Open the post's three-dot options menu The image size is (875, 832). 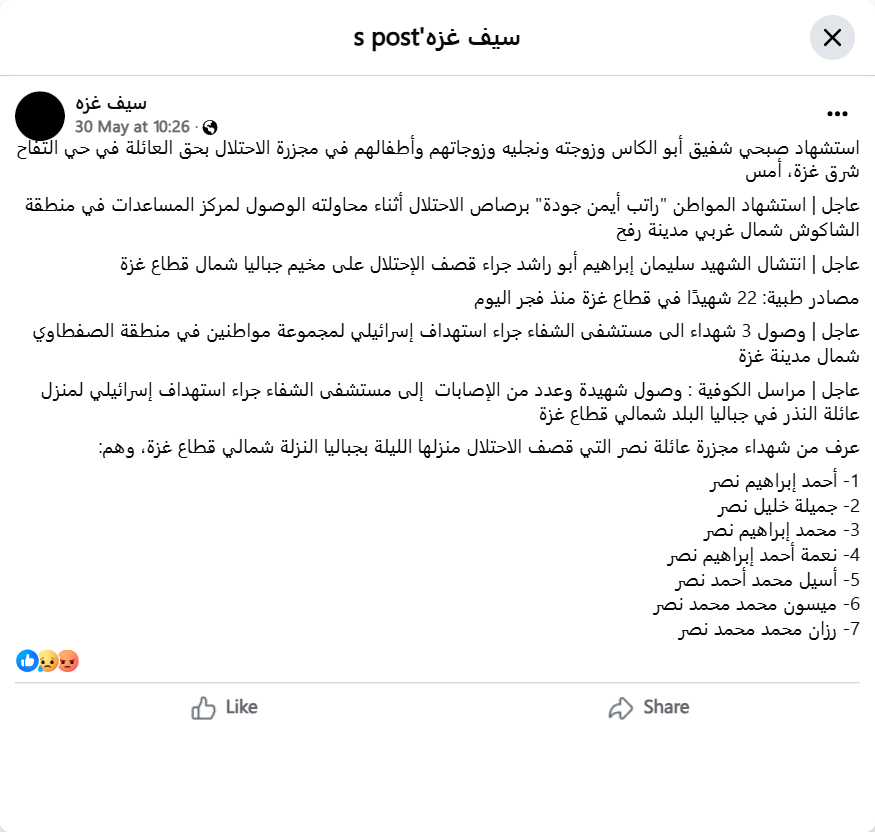click(837, 114)
